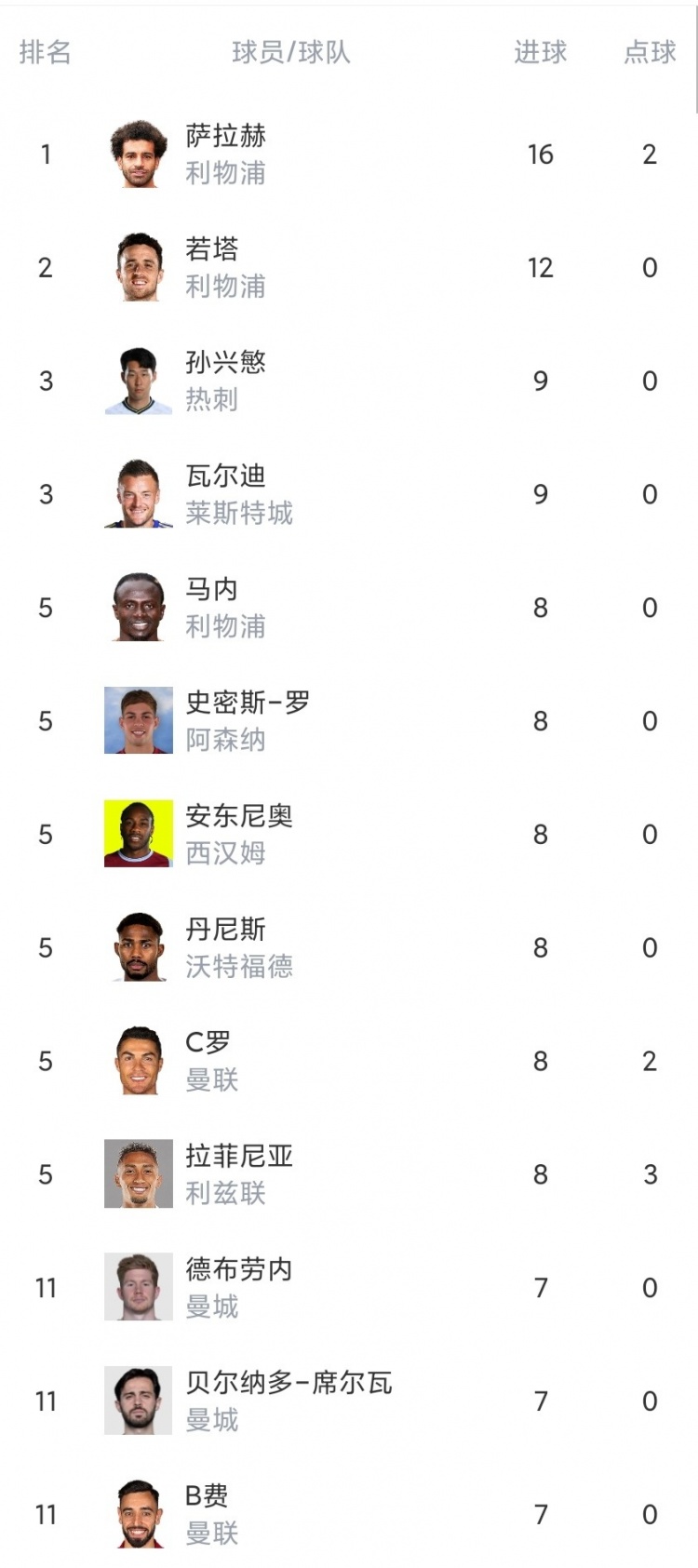Select the 拉菲尼亚 row
This screenshot has height=1568, width=698.
[x=349, y=1174]
